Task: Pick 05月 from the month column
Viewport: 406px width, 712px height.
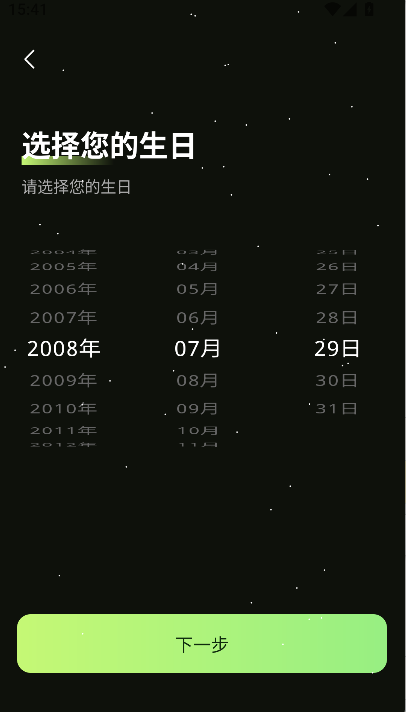Action: pyautogui.click(x=197, y=289)
